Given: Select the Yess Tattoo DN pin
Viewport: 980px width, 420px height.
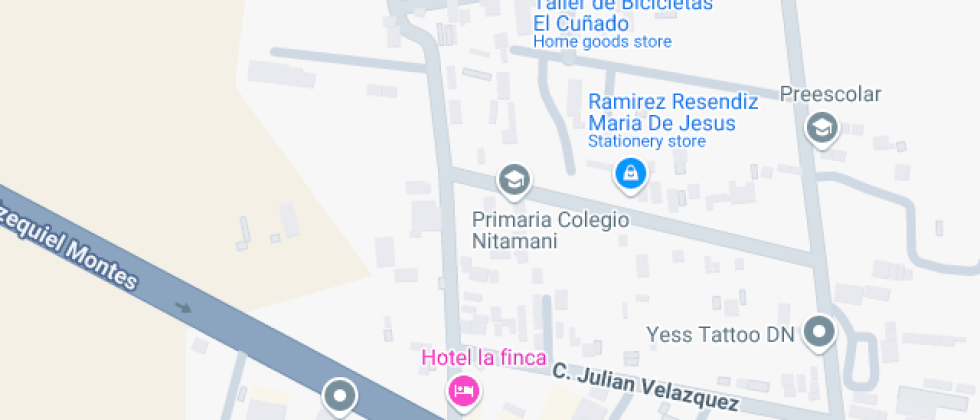Looking at the screenshot, I should click(820, 332).
